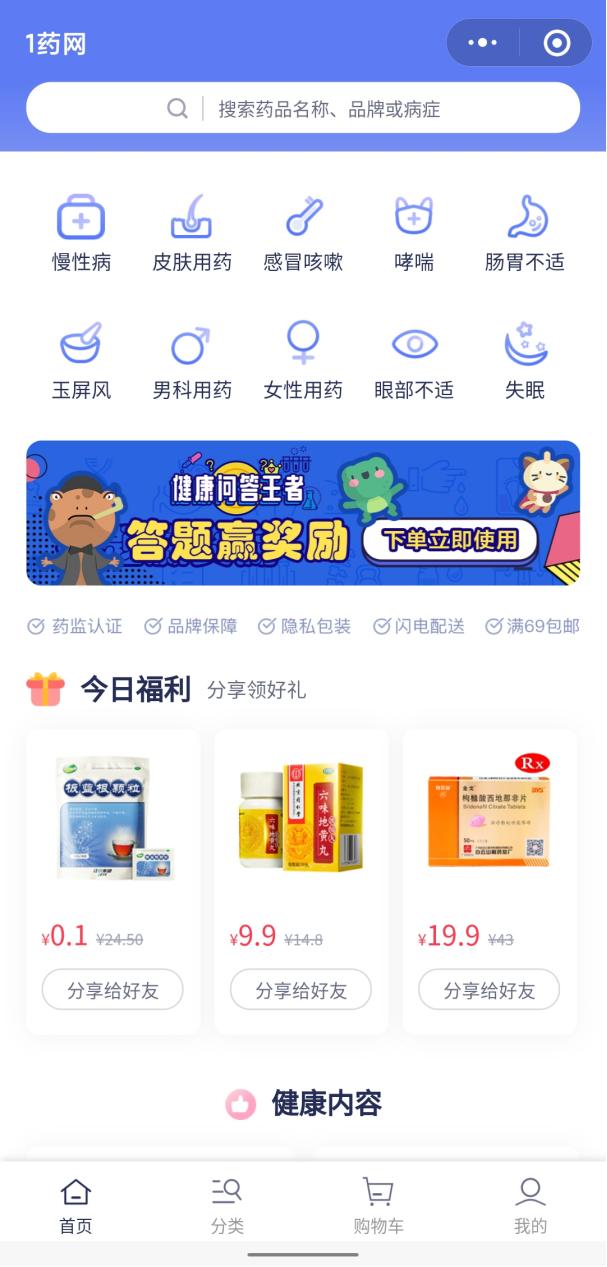Share the ¥9.9 六味地黄丸 deal with friends
Screen dimensions: 607x1267
301,990
